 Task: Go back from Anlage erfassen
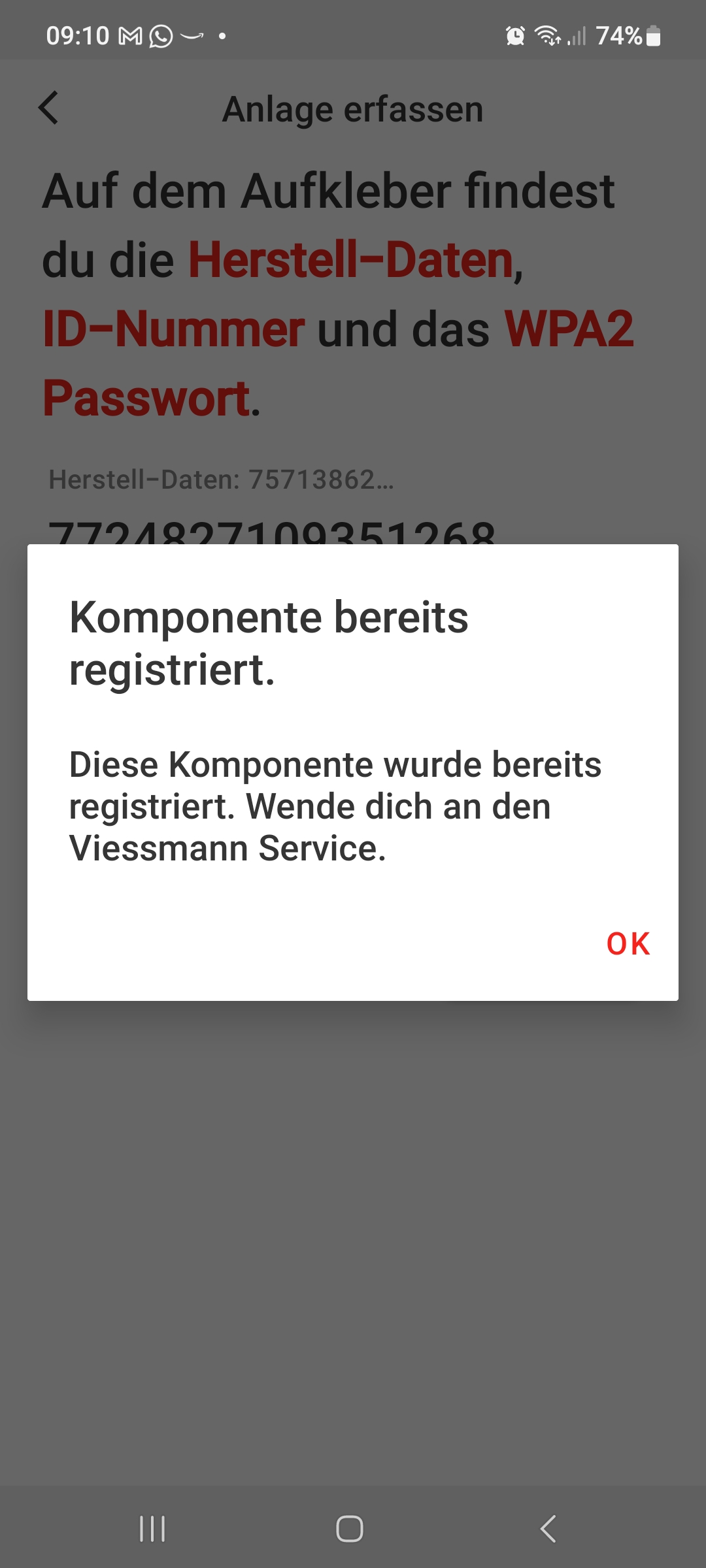(x=49, y=108)
